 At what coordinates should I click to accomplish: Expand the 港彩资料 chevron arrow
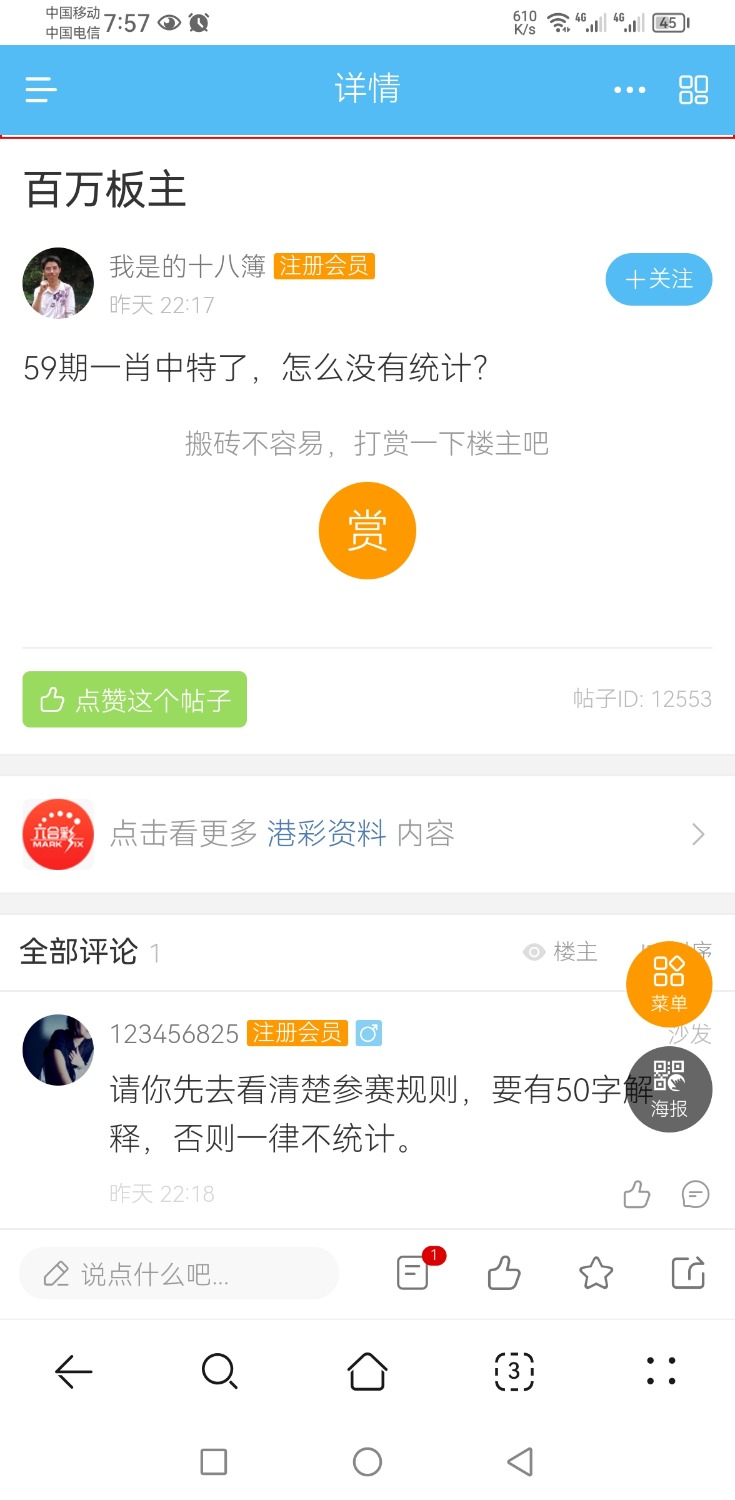[x=700, y=833]
